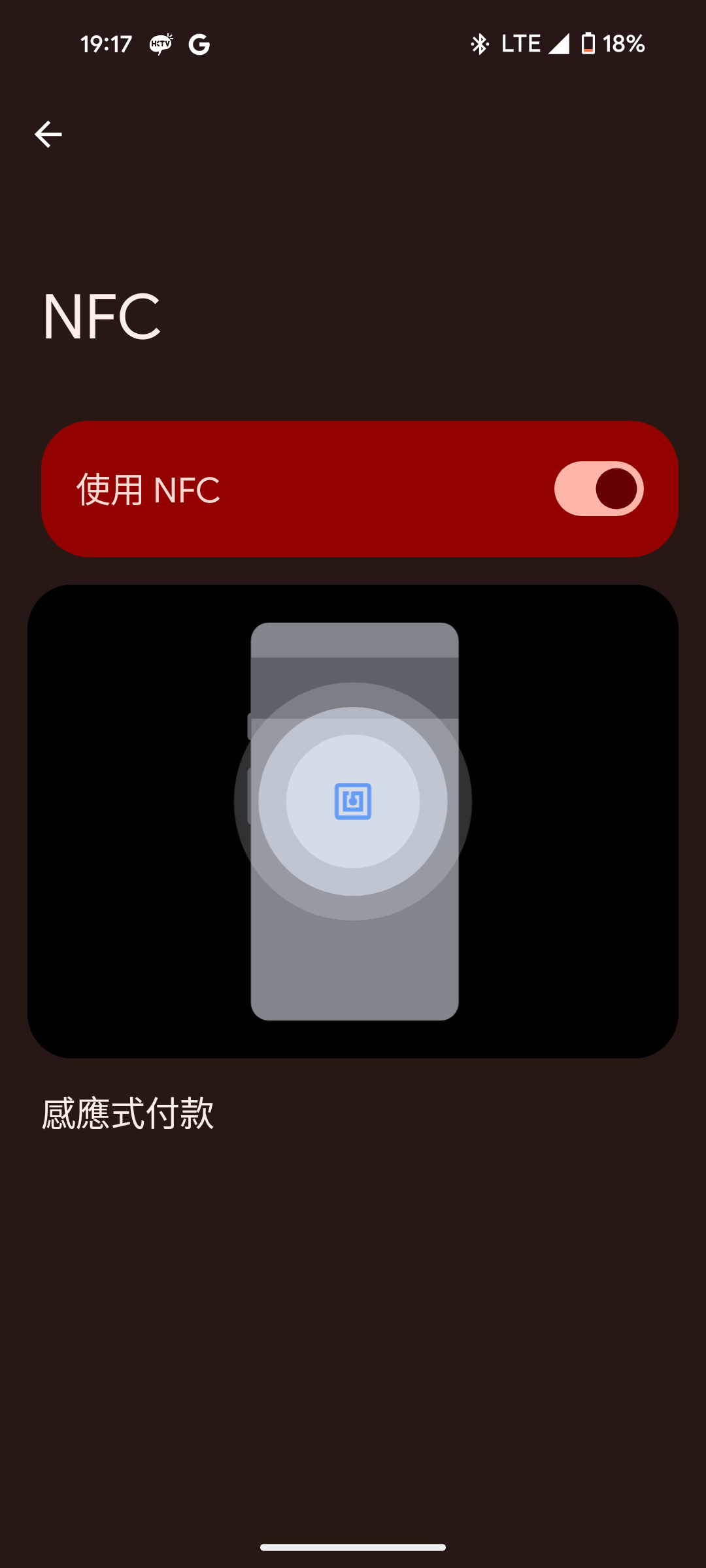Viewport: 706px width, 1568px height.
Task: Select the 使用 NFC label text
Action: tap(147, 489)
